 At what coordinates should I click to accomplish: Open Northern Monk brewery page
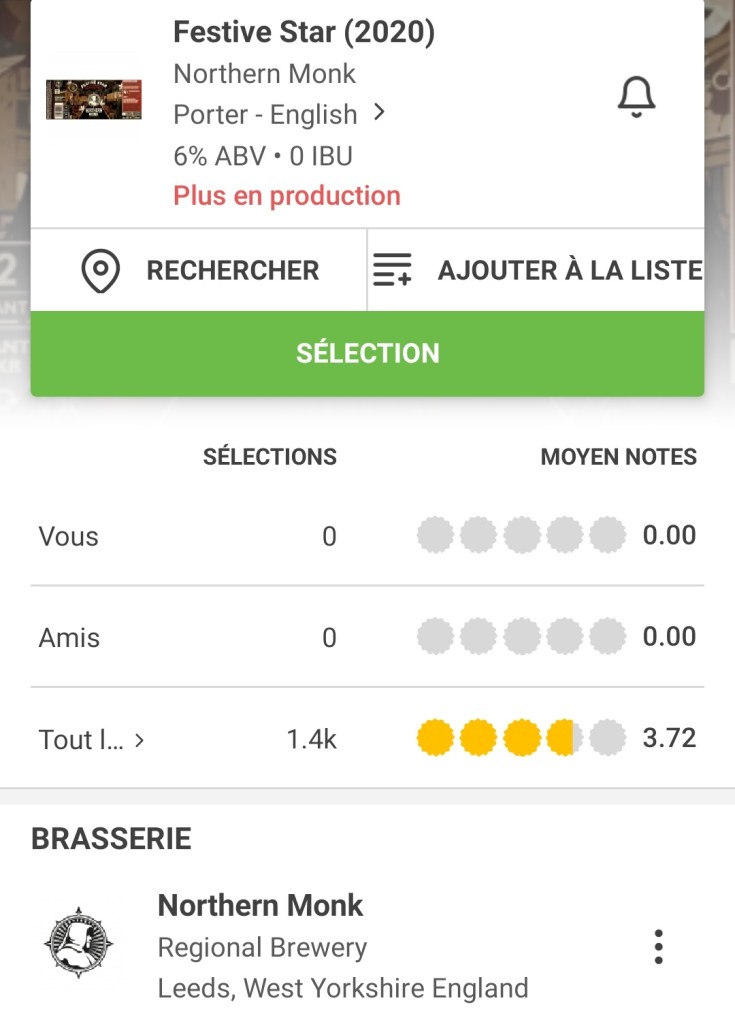(260, 906)
